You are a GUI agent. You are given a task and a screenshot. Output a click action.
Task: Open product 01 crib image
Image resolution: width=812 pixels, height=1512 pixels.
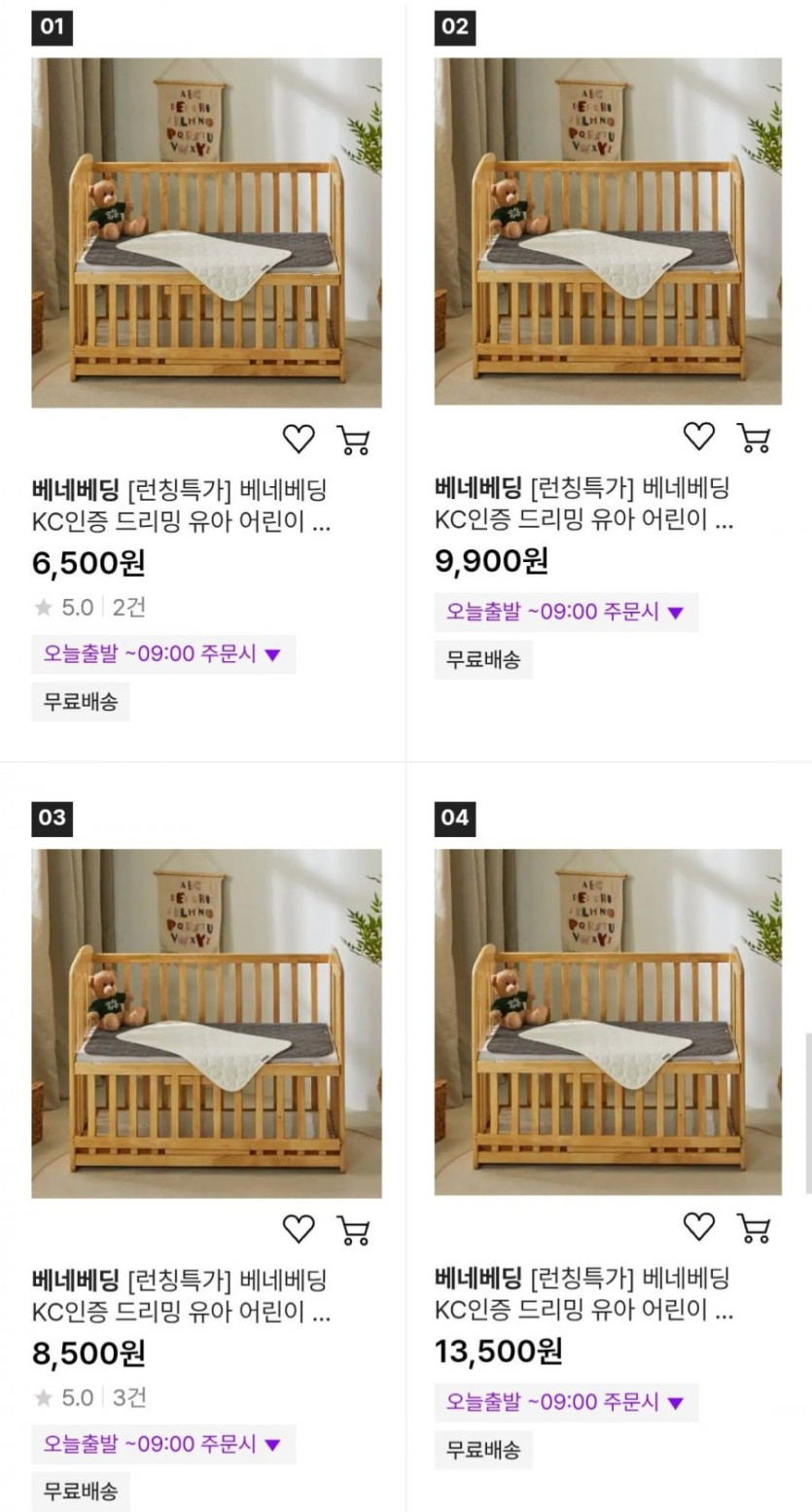[206, 232]
